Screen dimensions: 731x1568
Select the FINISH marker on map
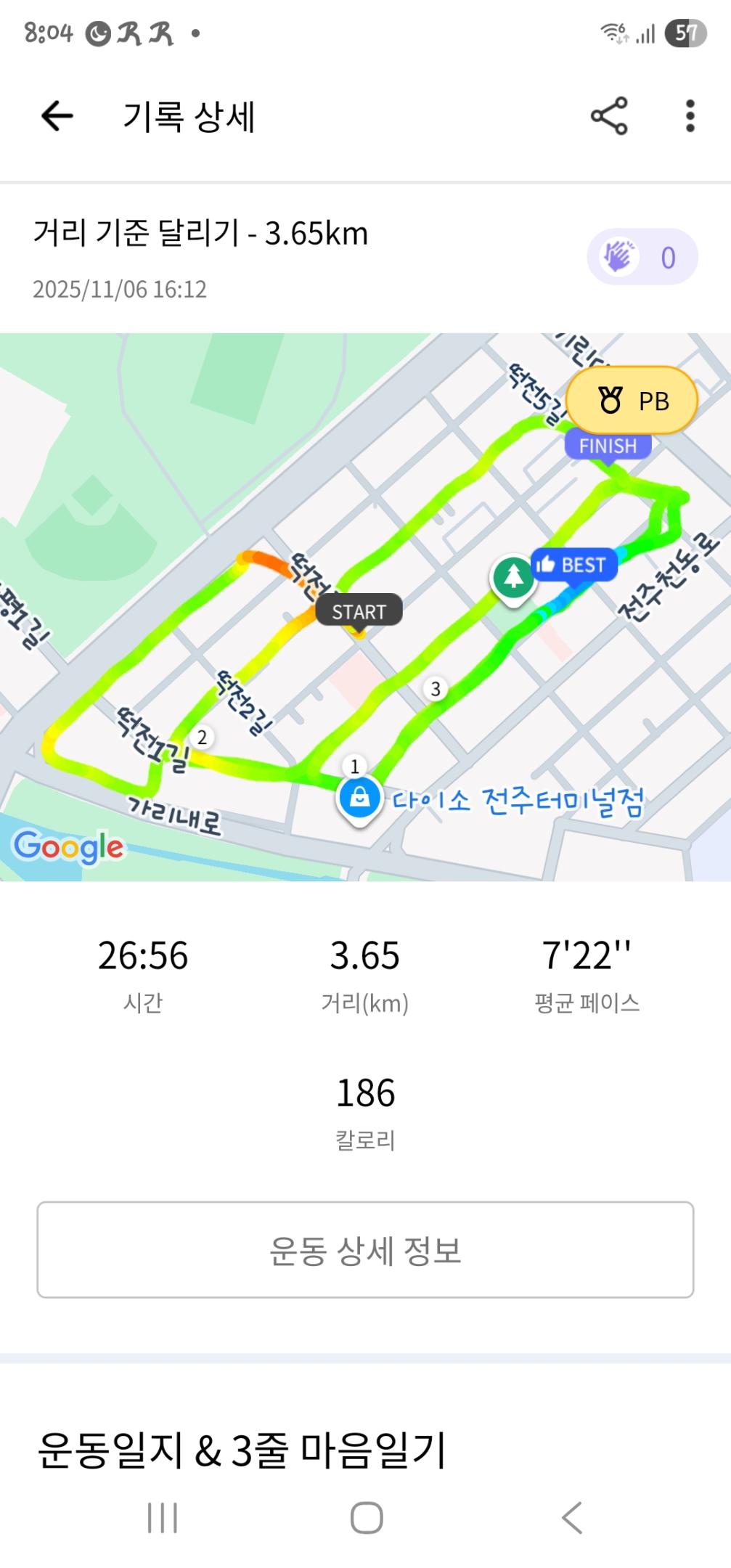point(608,446)
